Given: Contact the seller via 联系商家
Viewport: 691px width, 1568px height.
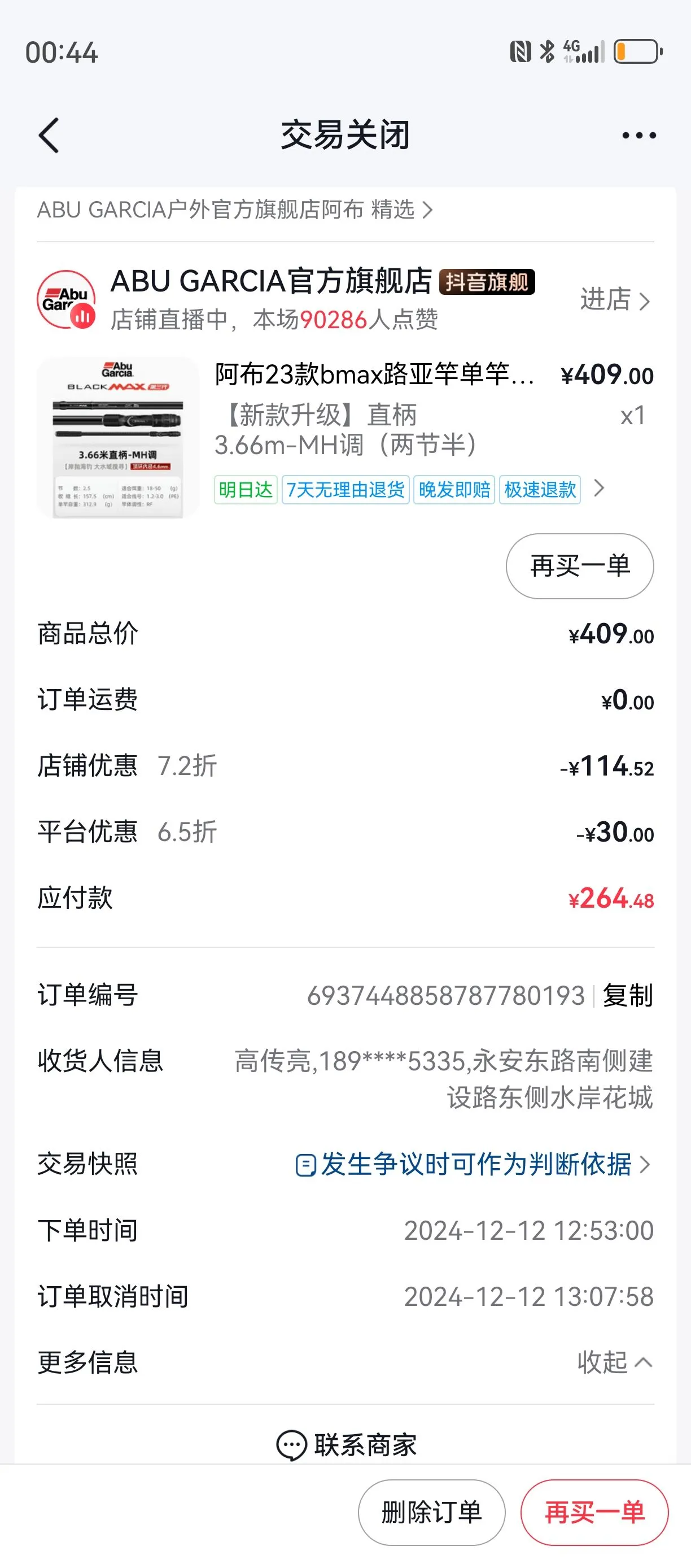Looking at the screenshot, I should tap(347, 1444).
